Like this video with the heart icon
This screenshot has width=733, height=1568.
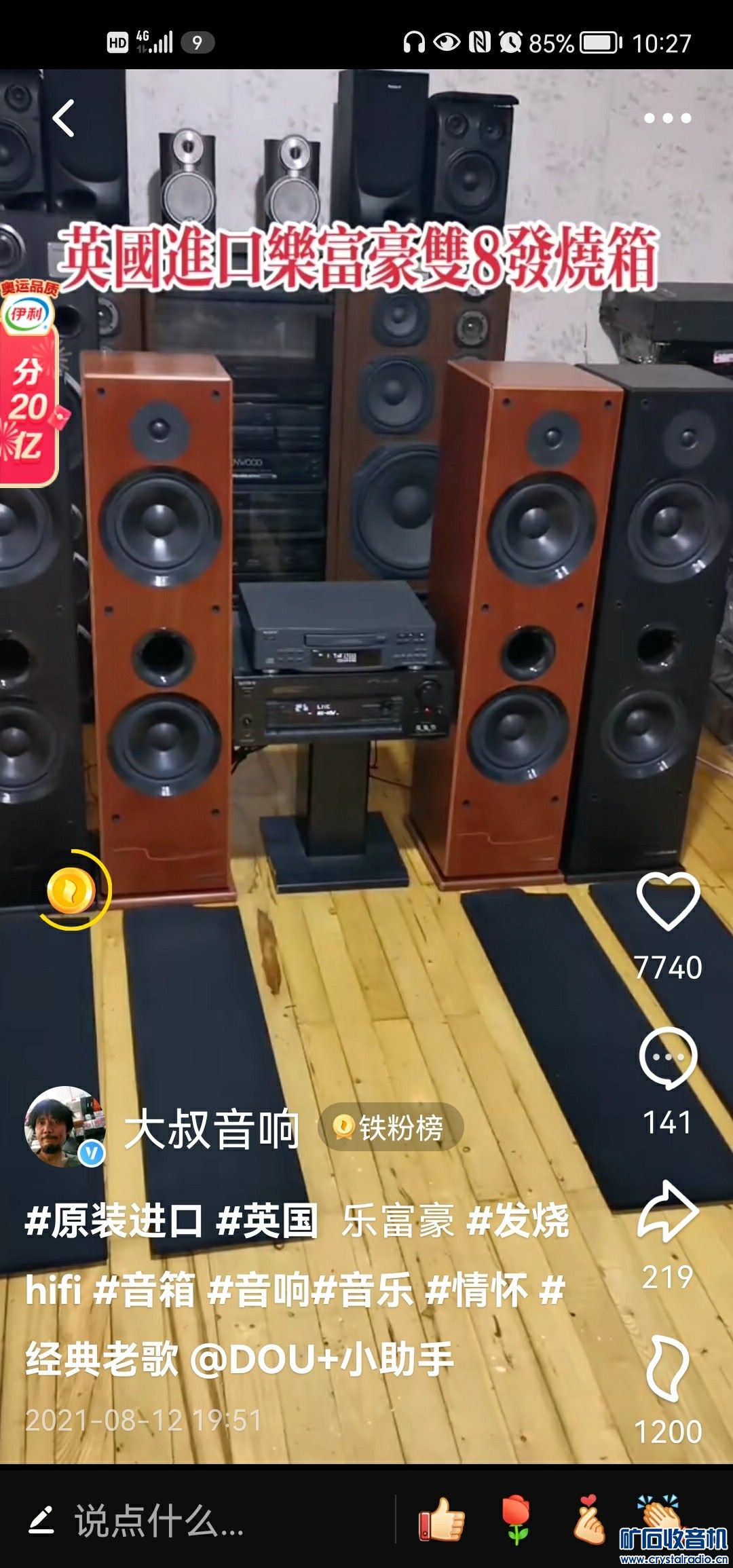coord(668,901)
